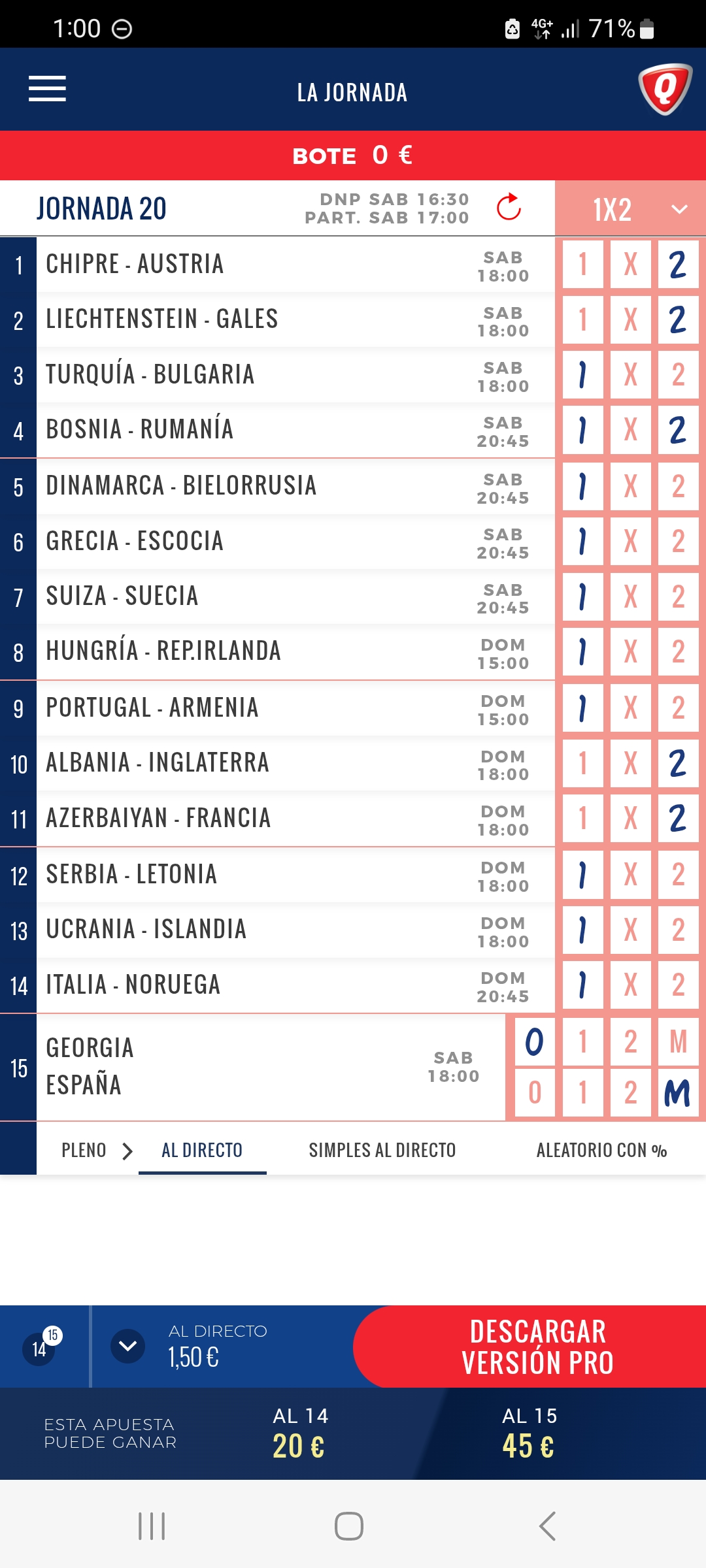Choose 2 for Italia - Noruega
706x1568 pixels.
pyautogui.click(x=678, y=985)
